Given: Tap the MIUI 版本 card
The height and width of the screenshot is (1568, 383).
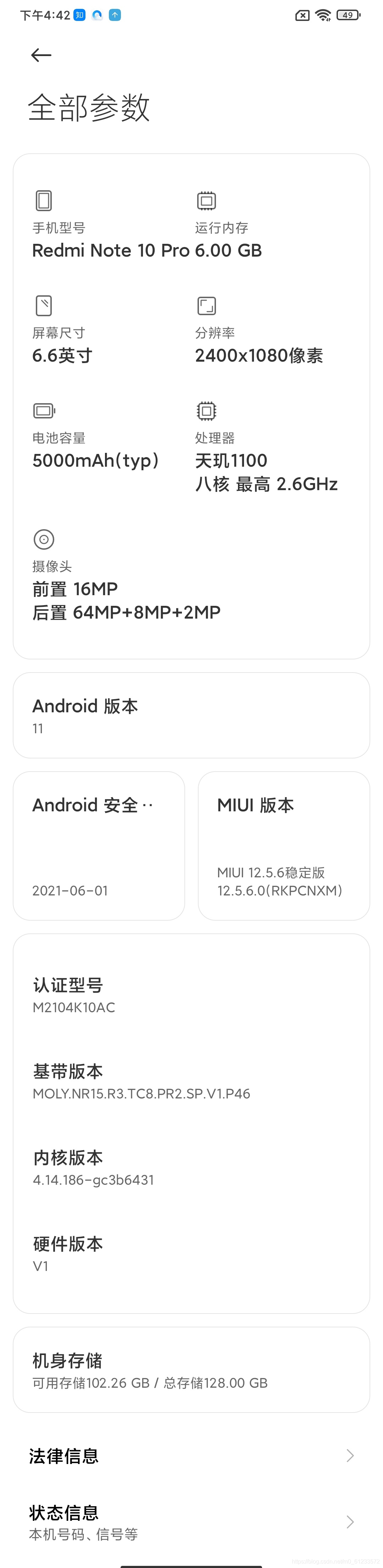Looking at the screenshot, I should (283, 845).
